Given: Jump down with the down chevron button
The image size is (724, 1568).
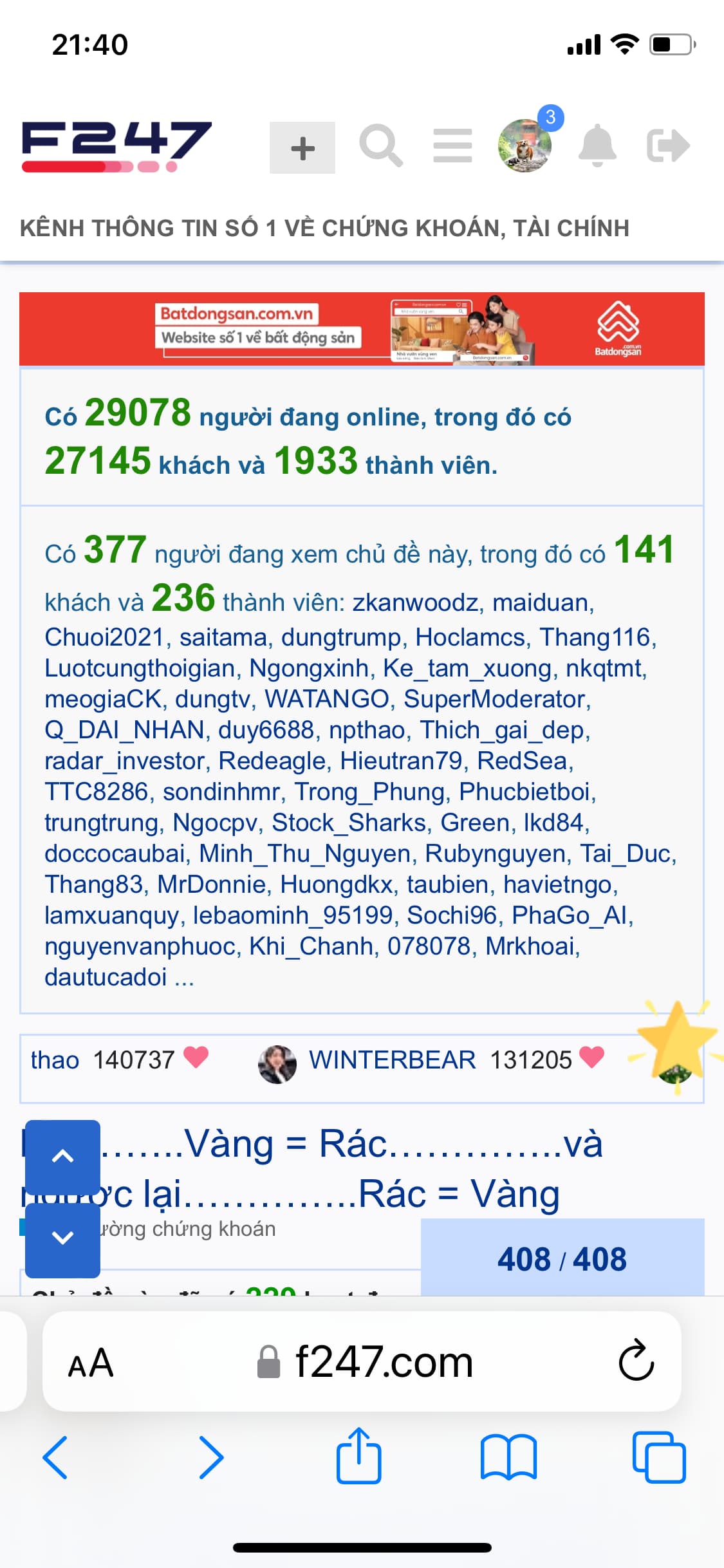Looking at the screenshot, I should tap(62, 1237).
